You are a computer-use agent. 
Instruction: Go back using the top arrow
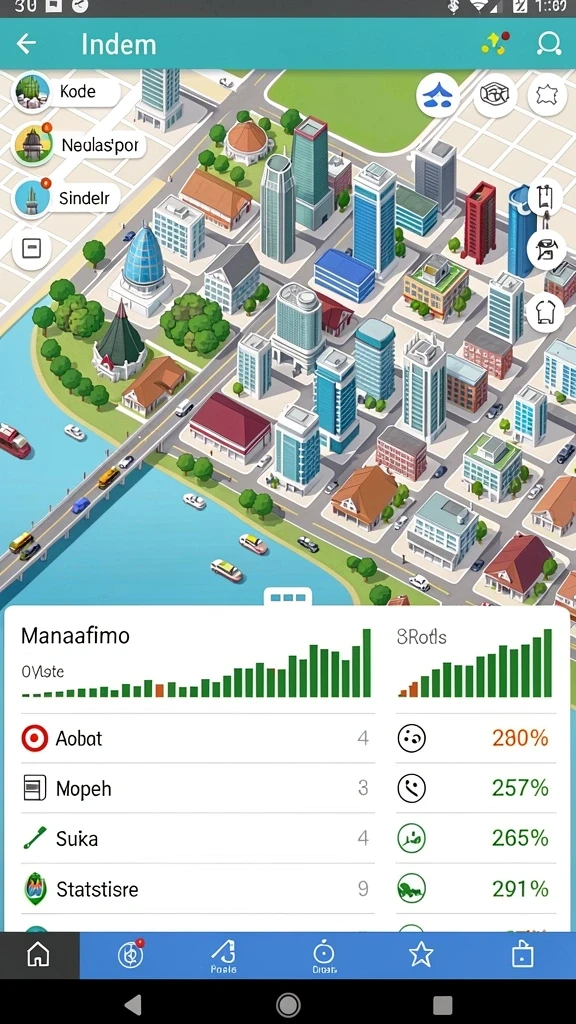(x=26, y=44)
